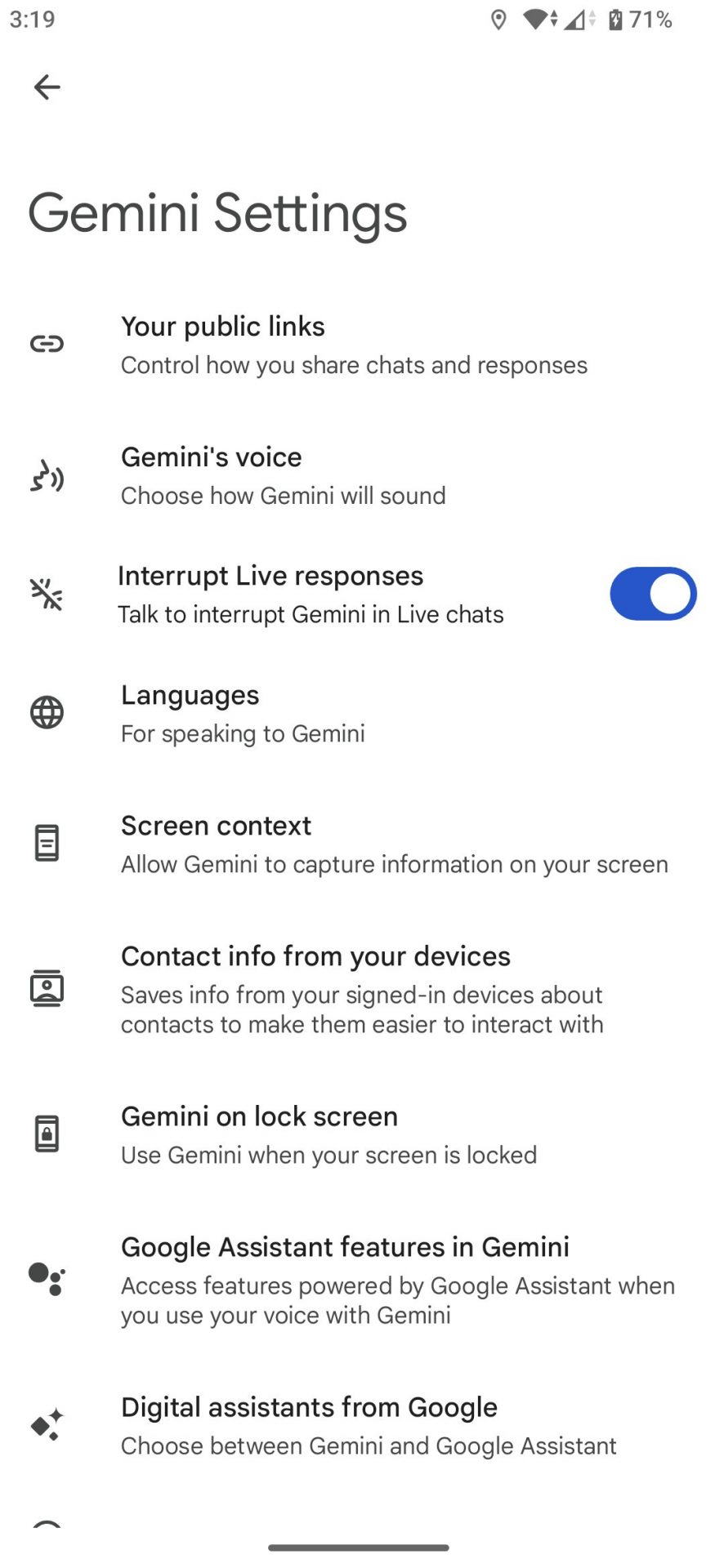The height and width of the screenshot is (1568, 724).
Task: Open Google Assistant features in Gemini
Action: point(397,1280)
